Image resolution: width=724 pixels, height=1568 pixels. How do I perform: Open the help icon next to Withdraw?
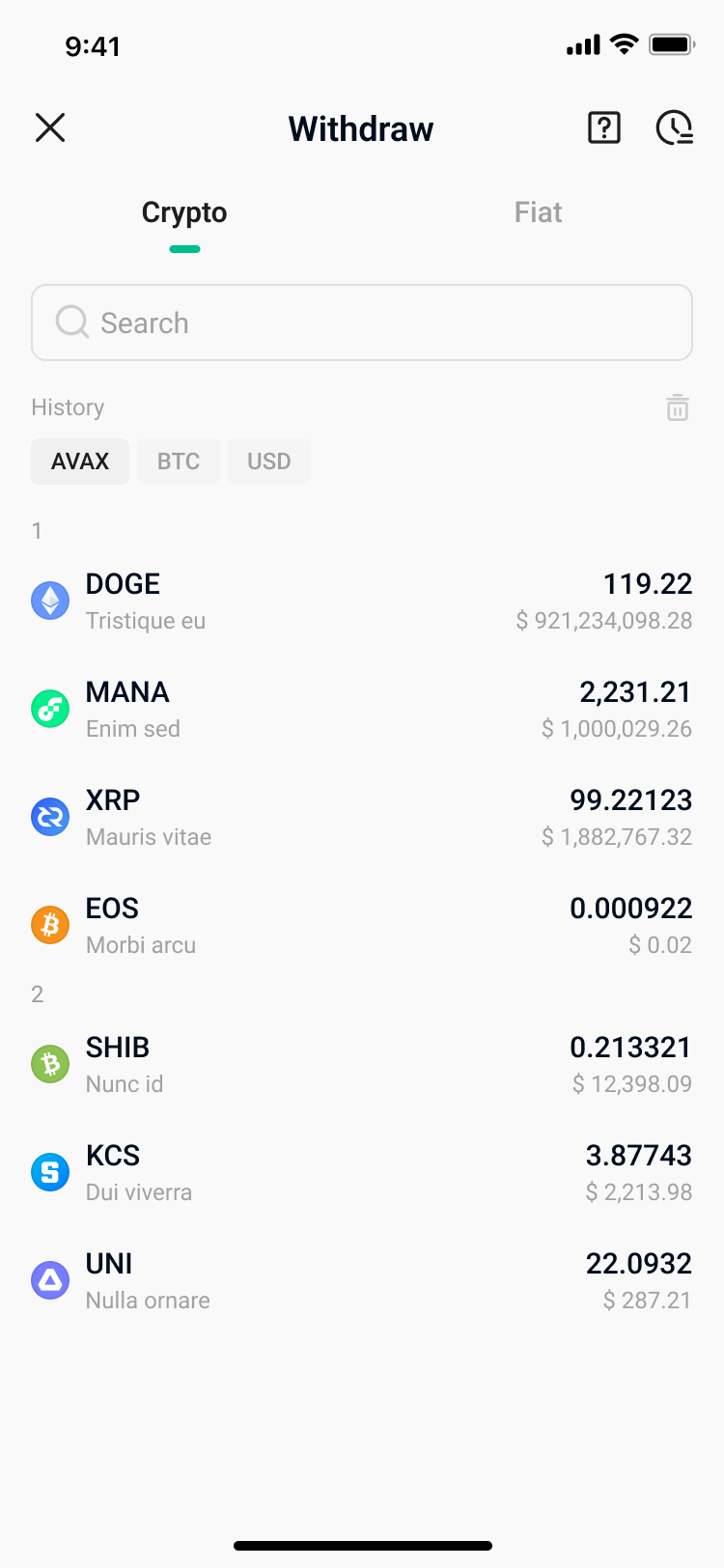pyautogui.click(x=603, y=127)
